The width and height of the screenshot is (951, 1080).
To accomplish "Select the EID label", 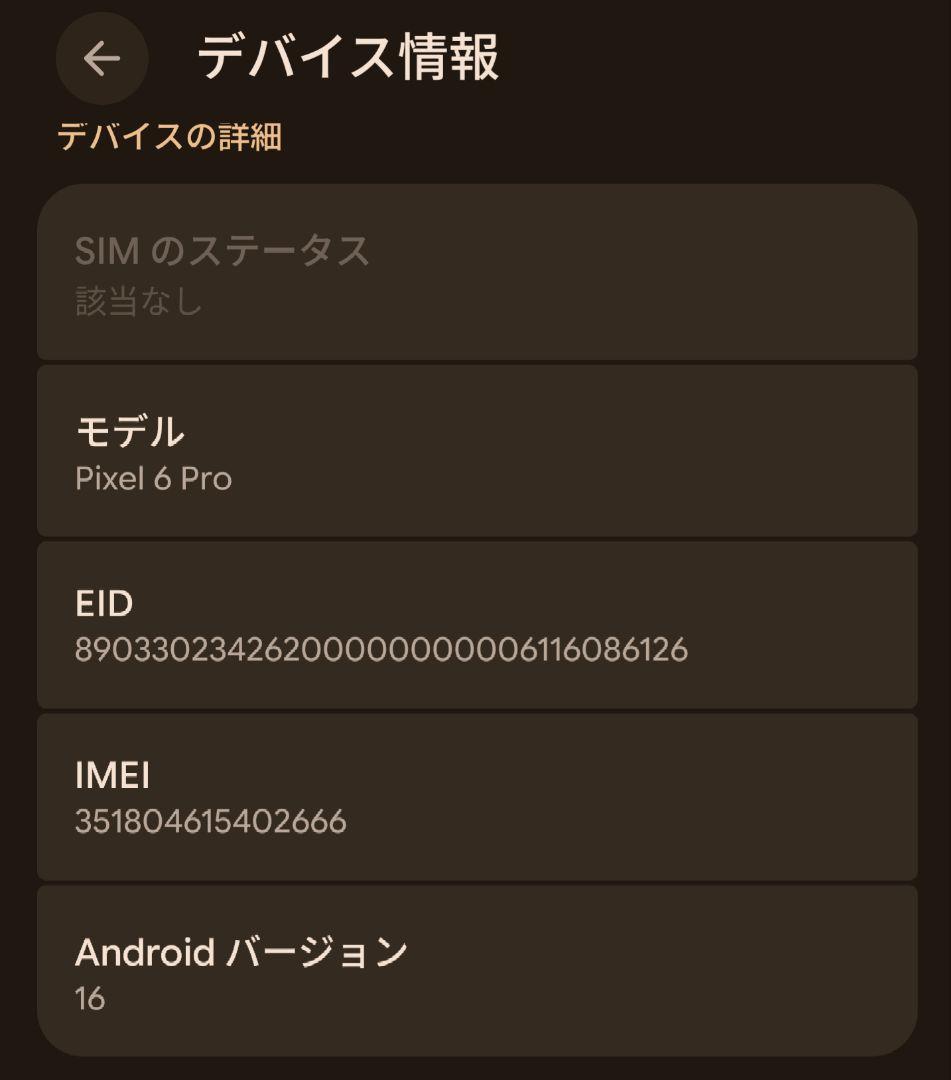I will pos(106,603).
